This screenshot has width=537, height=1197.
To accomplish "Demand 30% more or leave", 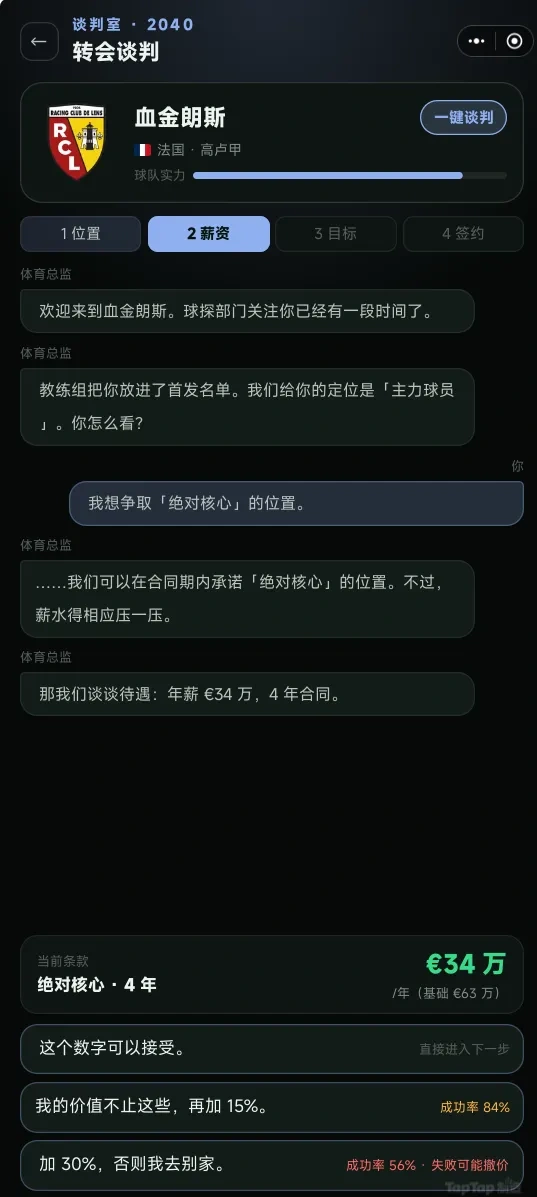I will [272, 1165].
